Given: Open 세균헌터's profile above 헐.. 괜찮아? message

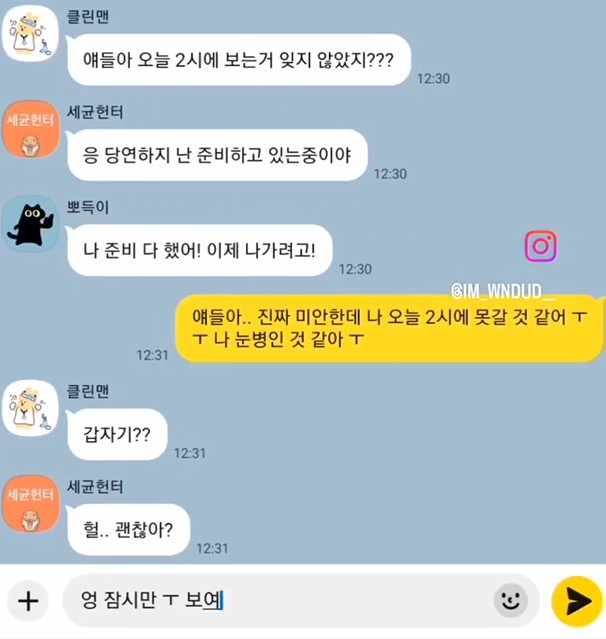Looking at the screenshot, I should coord(30,503).
